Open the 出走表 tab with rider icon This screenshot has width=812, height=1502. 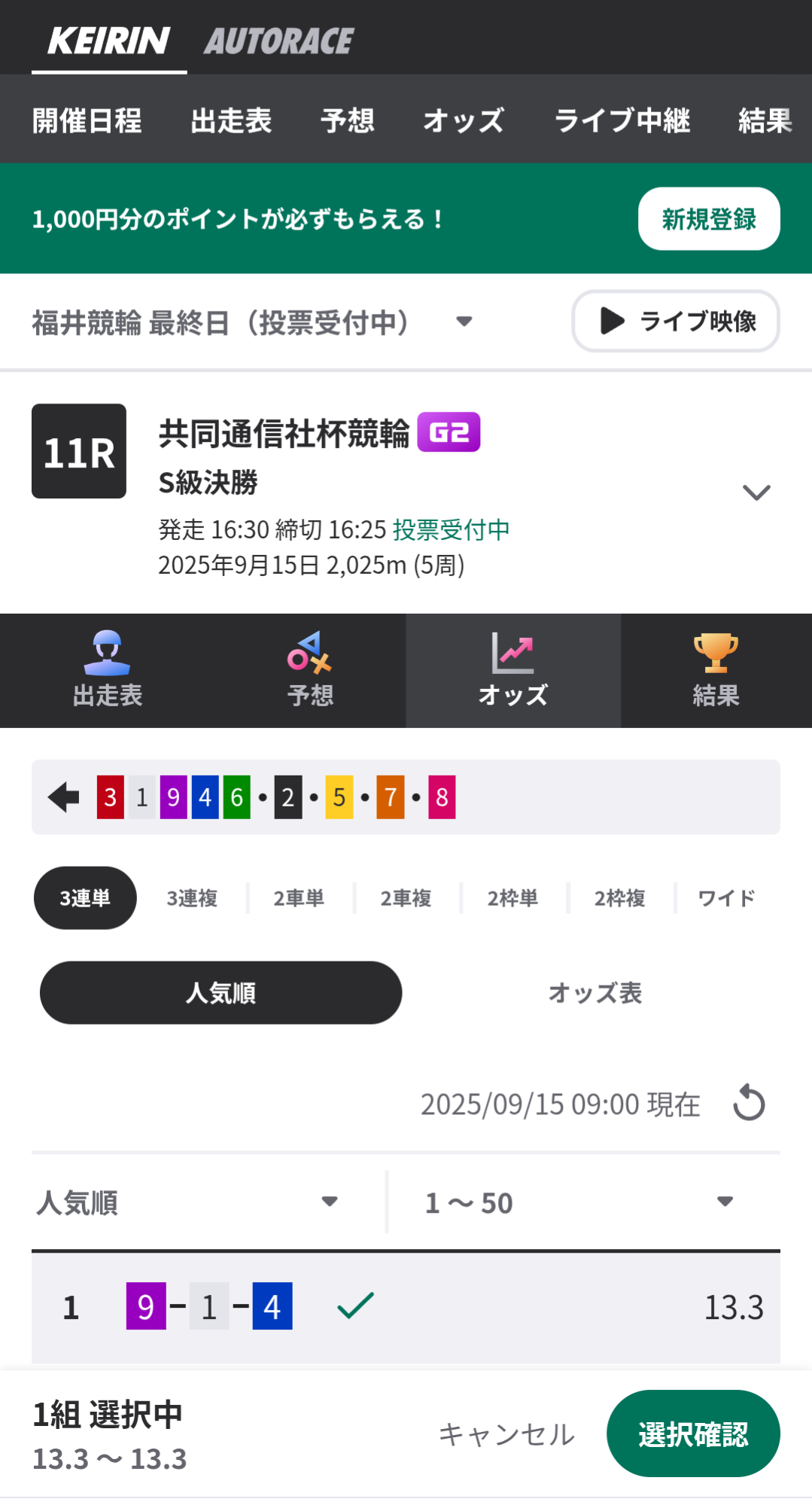[x=108, y=670]
